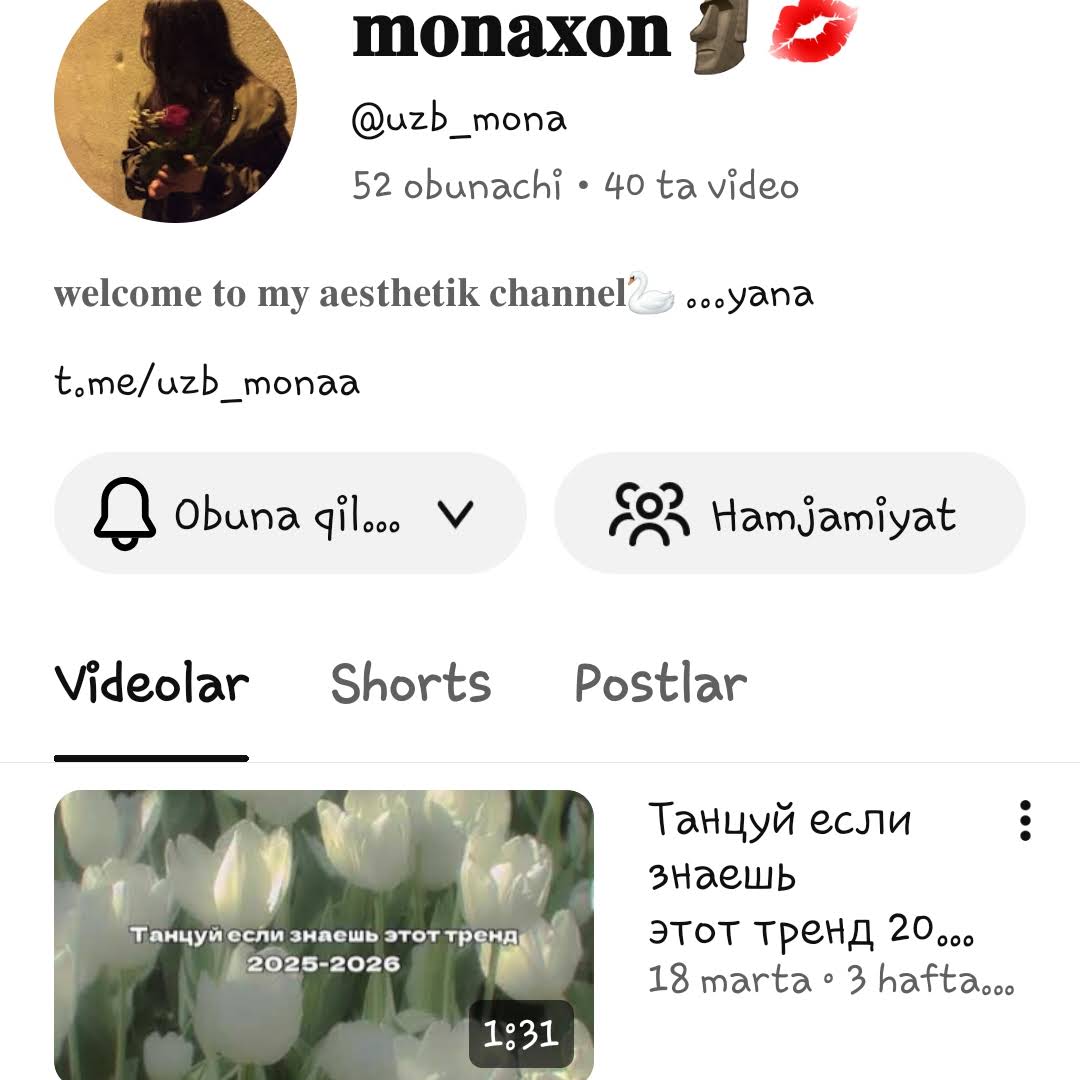
Task: Expand the channel description ending in yana
Action: click(750, 295)
